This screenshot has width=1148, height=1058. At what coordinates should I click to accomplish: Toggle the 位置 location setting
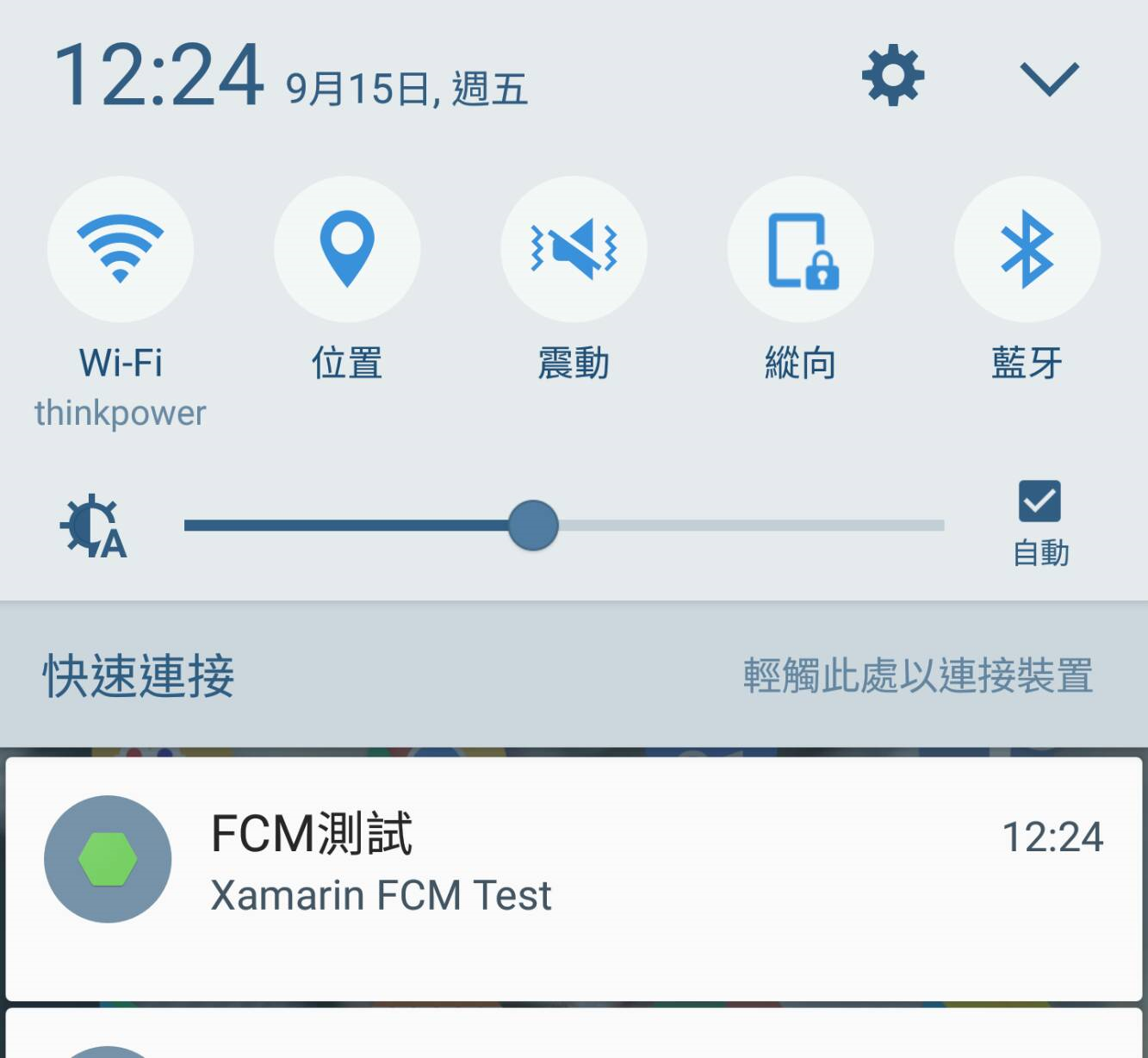click(347, 249)
